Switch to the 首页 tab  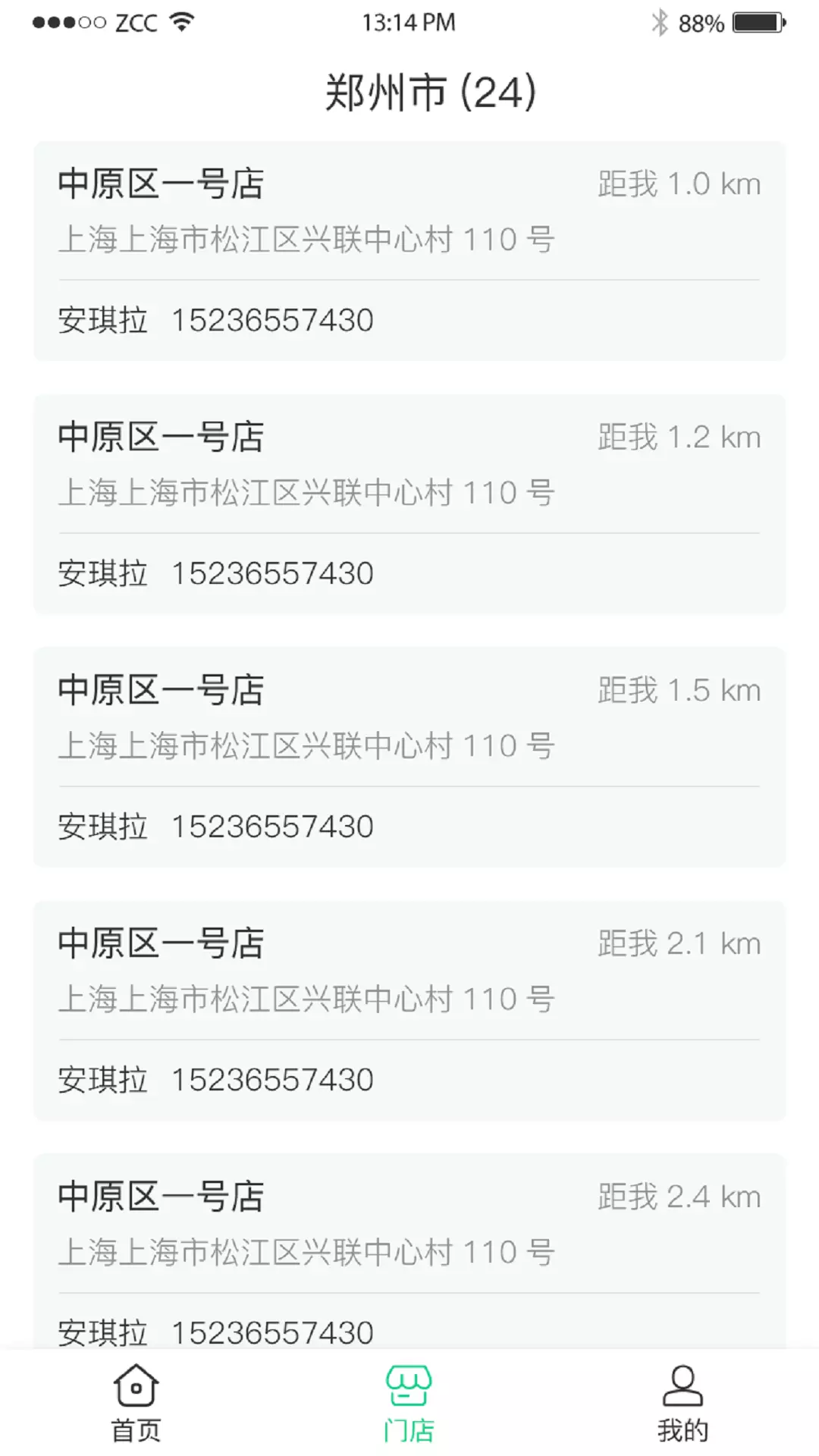(x=136, y=1403)
